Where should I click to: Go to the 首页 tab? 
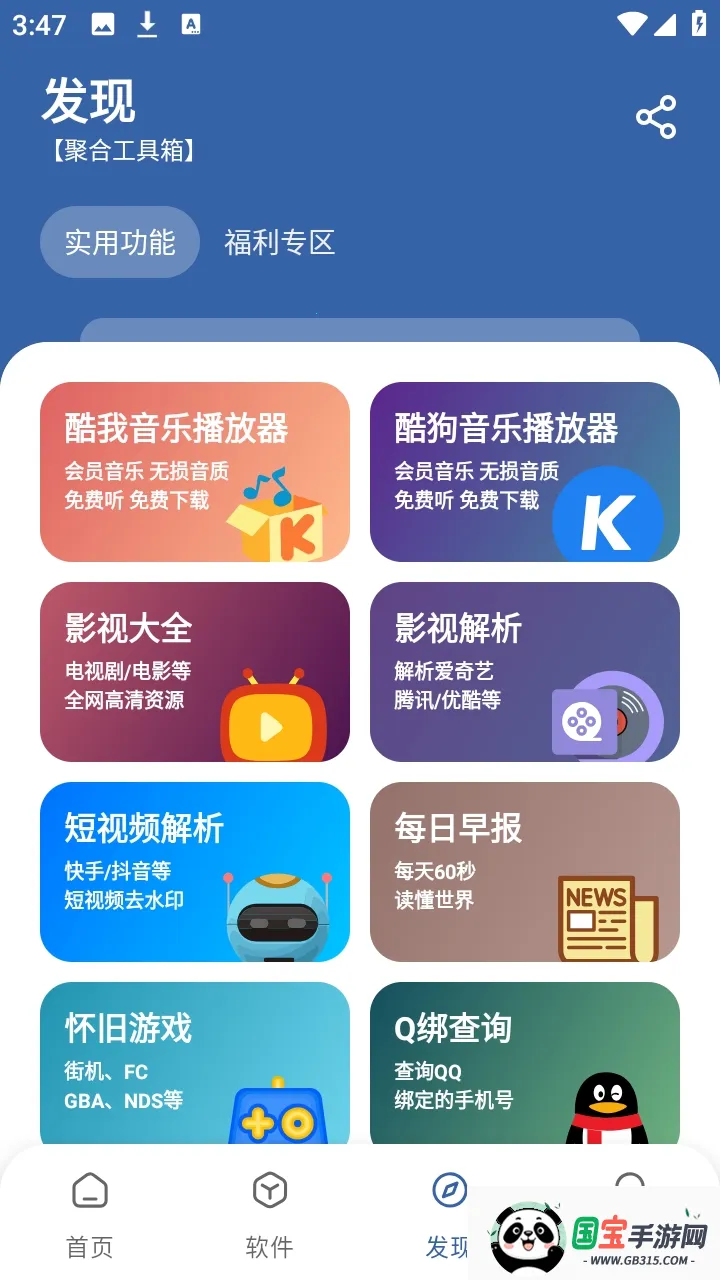click(x=90, y=1215)
